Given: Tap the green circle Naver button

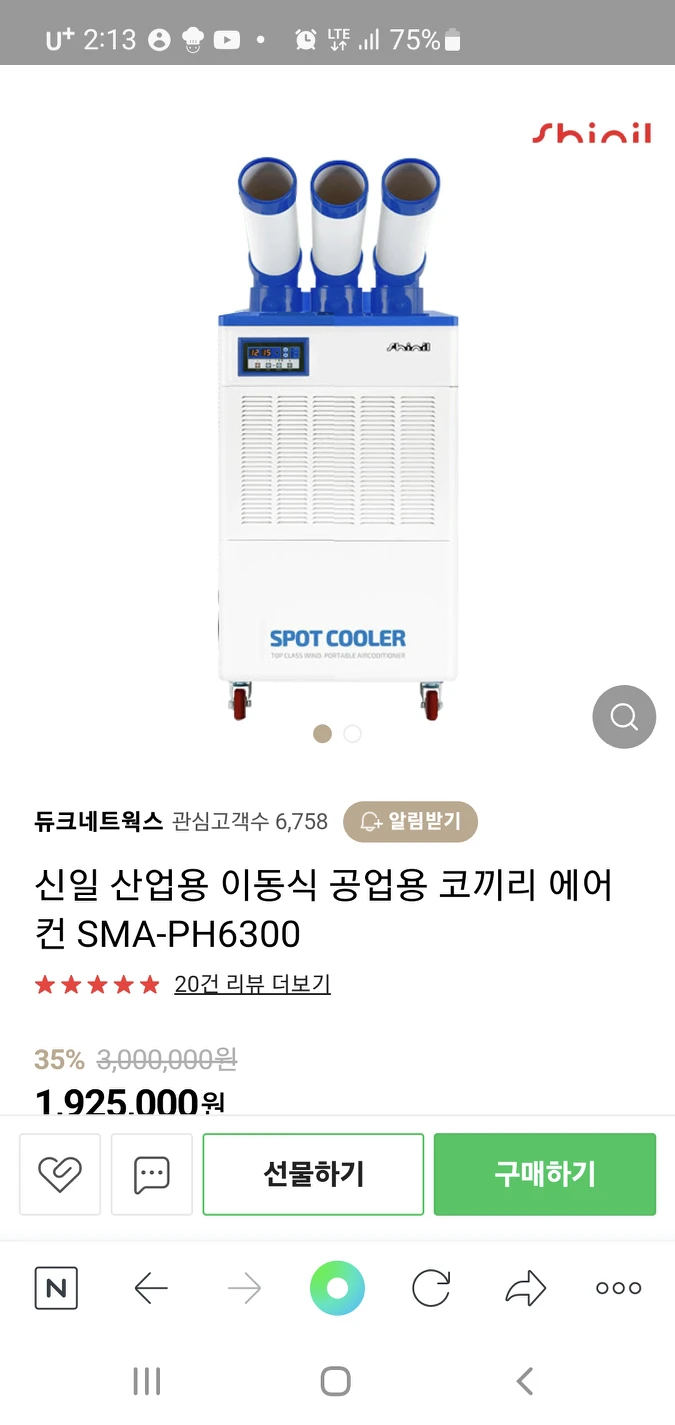Looking at the screenshot, I should [x=337, y=1288].
